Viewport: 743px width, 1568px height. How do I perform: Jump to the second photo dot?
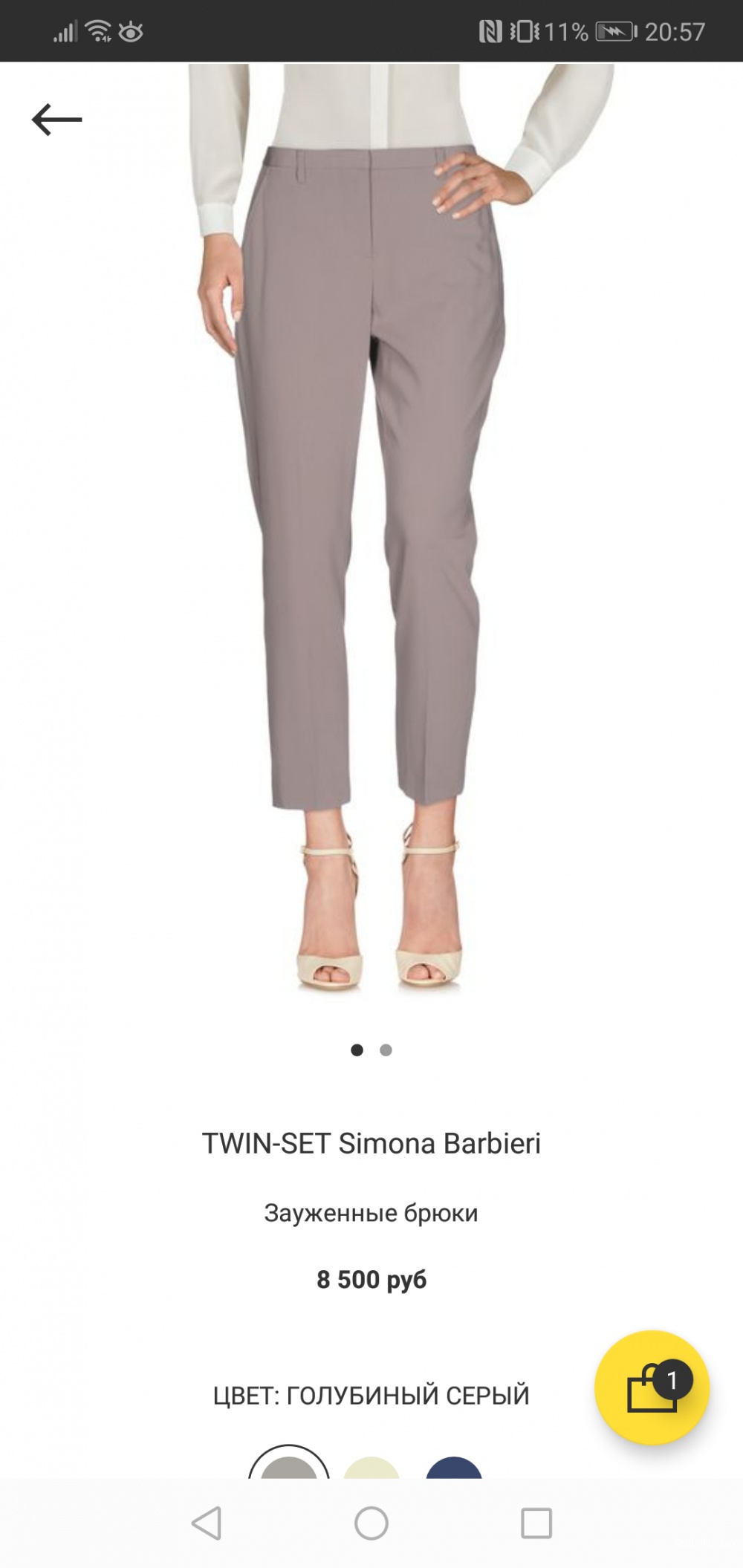386,1050
